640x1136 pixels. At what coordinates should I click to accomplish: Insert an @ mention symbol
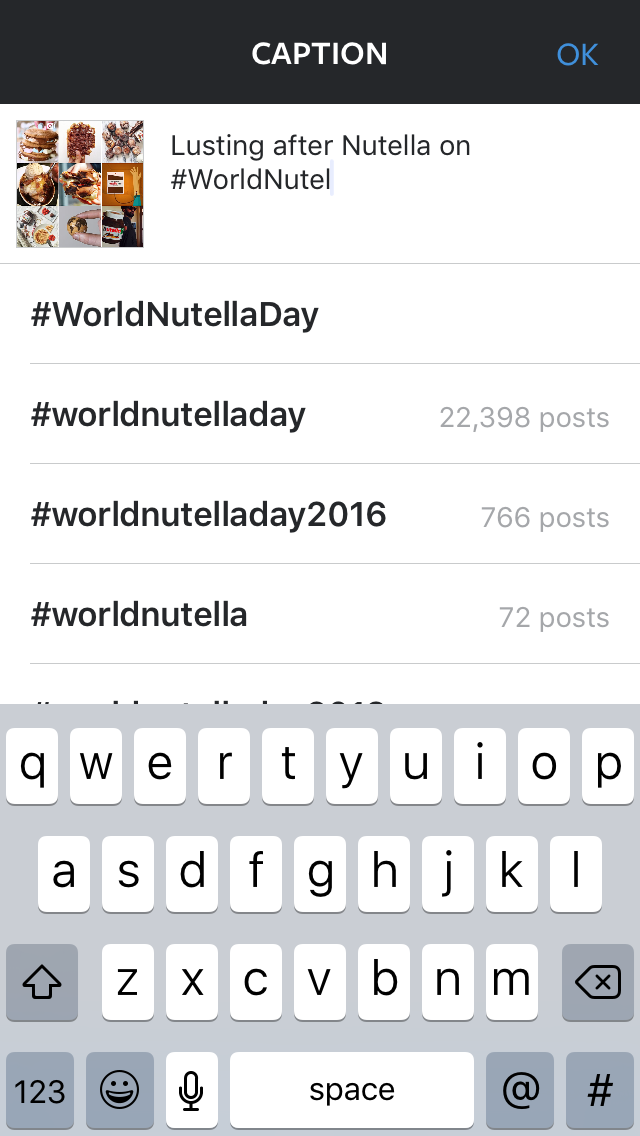click(520, 1091)
